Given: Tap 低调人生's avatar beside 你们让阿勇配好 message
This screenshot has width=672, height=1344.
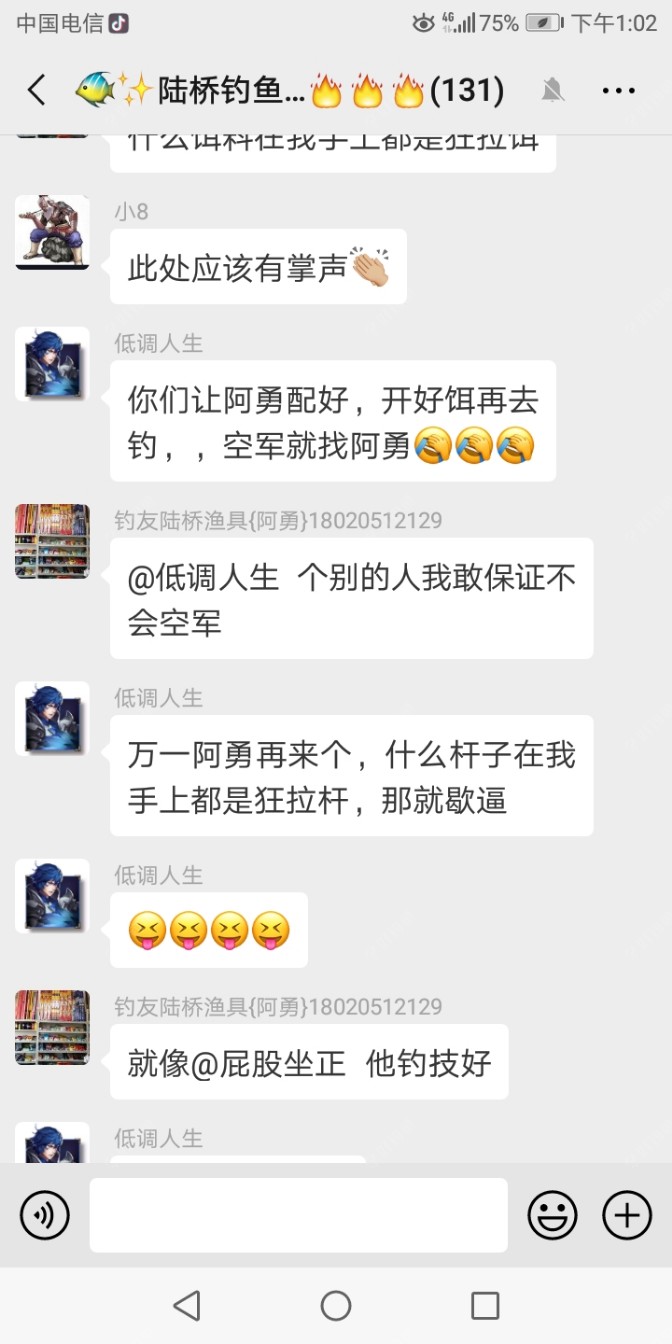Looking at the screenshot, I should click(52, 364).
